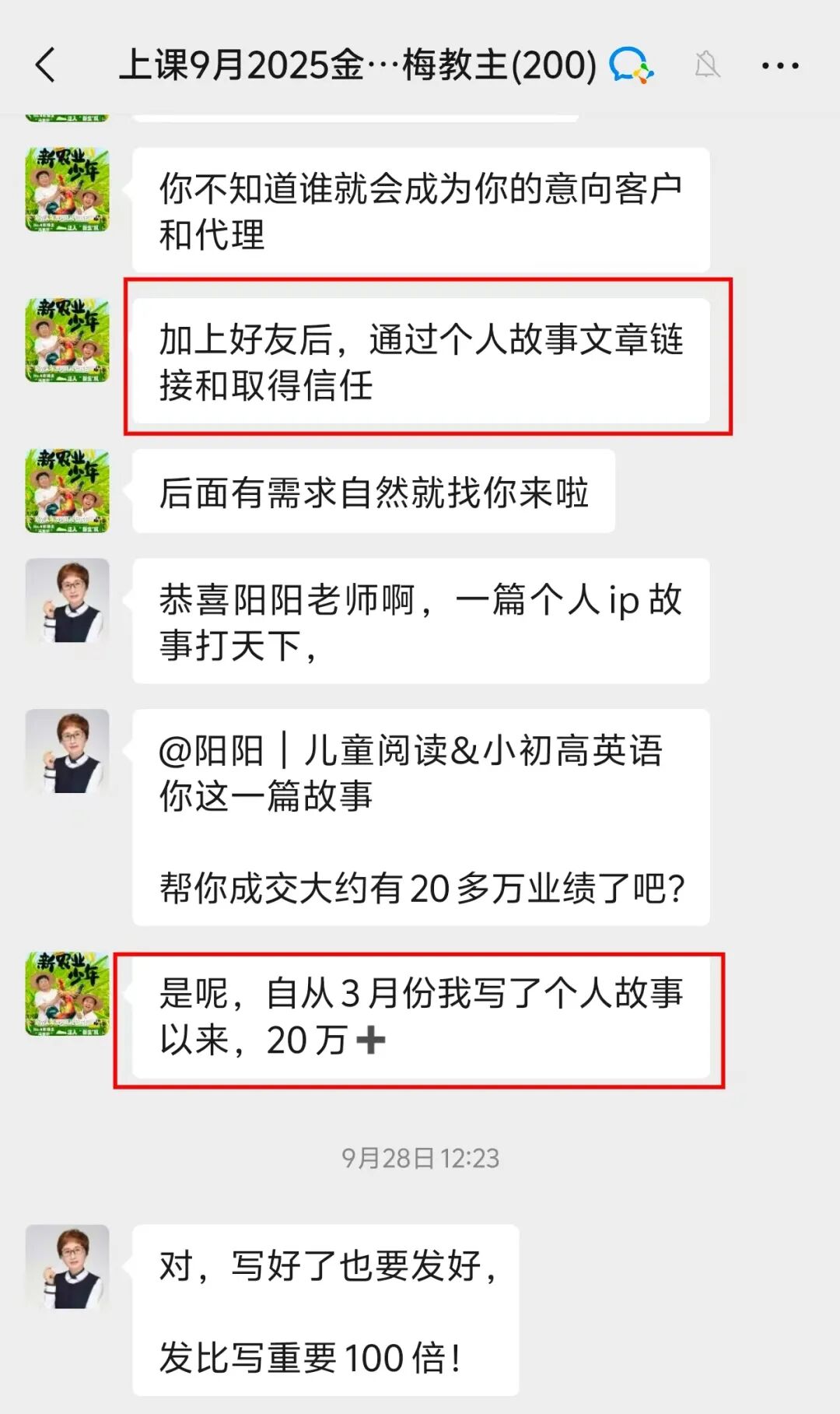Go back from the group chat
This screenshot has width=840, height=1414.
46,65
